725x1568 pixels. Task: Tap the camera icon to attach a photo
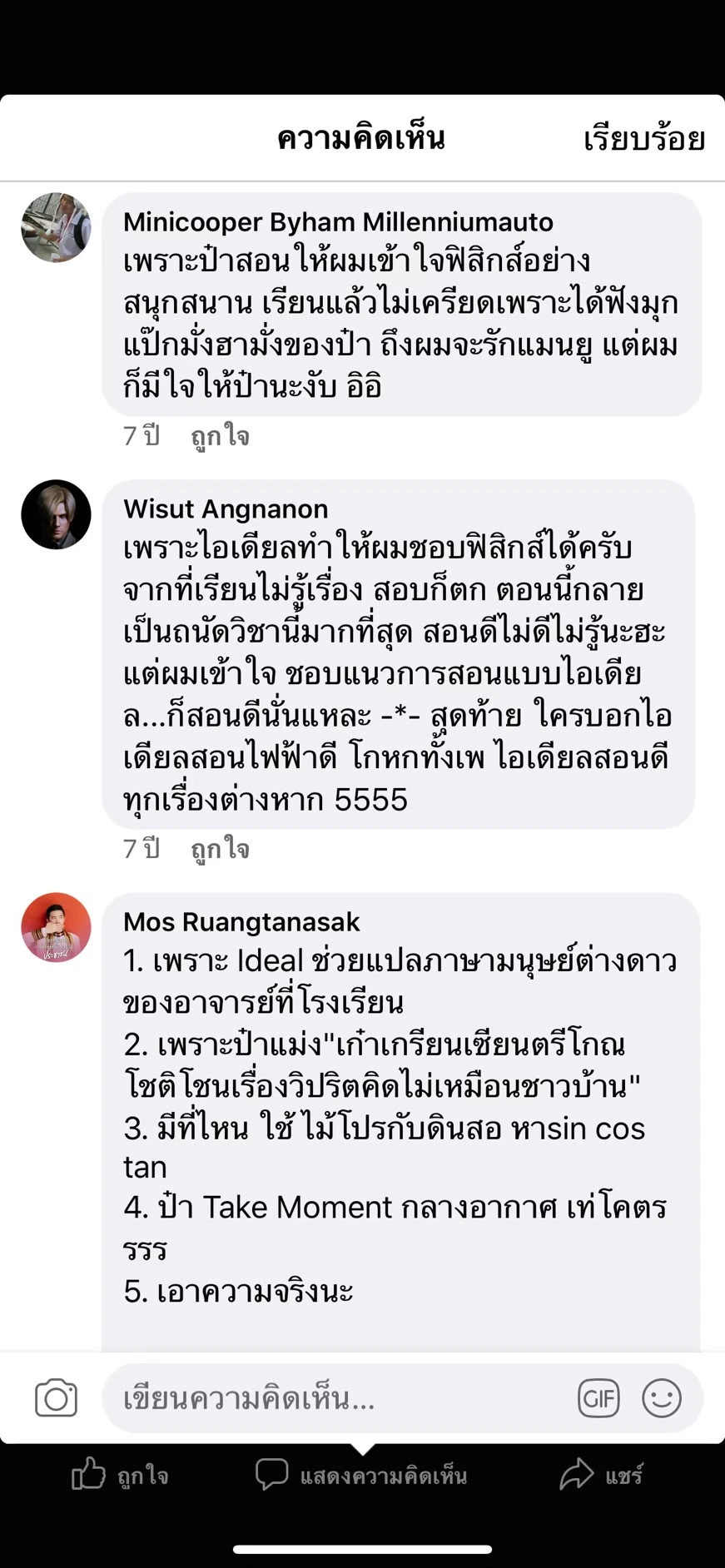coord(56,1397)
